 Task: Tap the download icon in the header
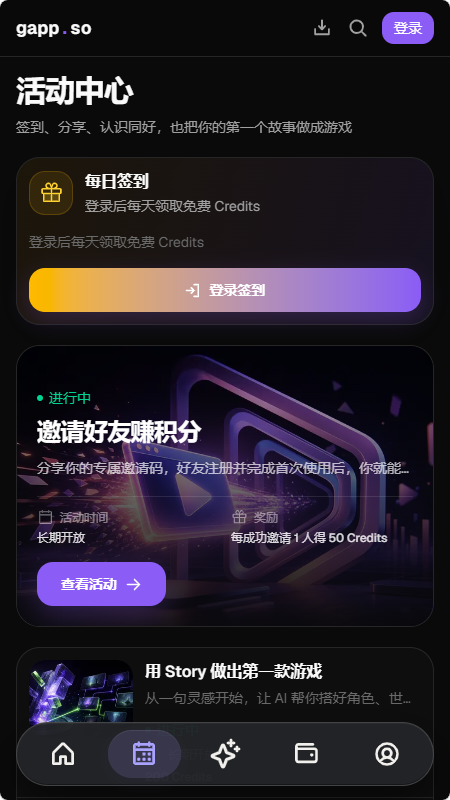pos(321,28)
